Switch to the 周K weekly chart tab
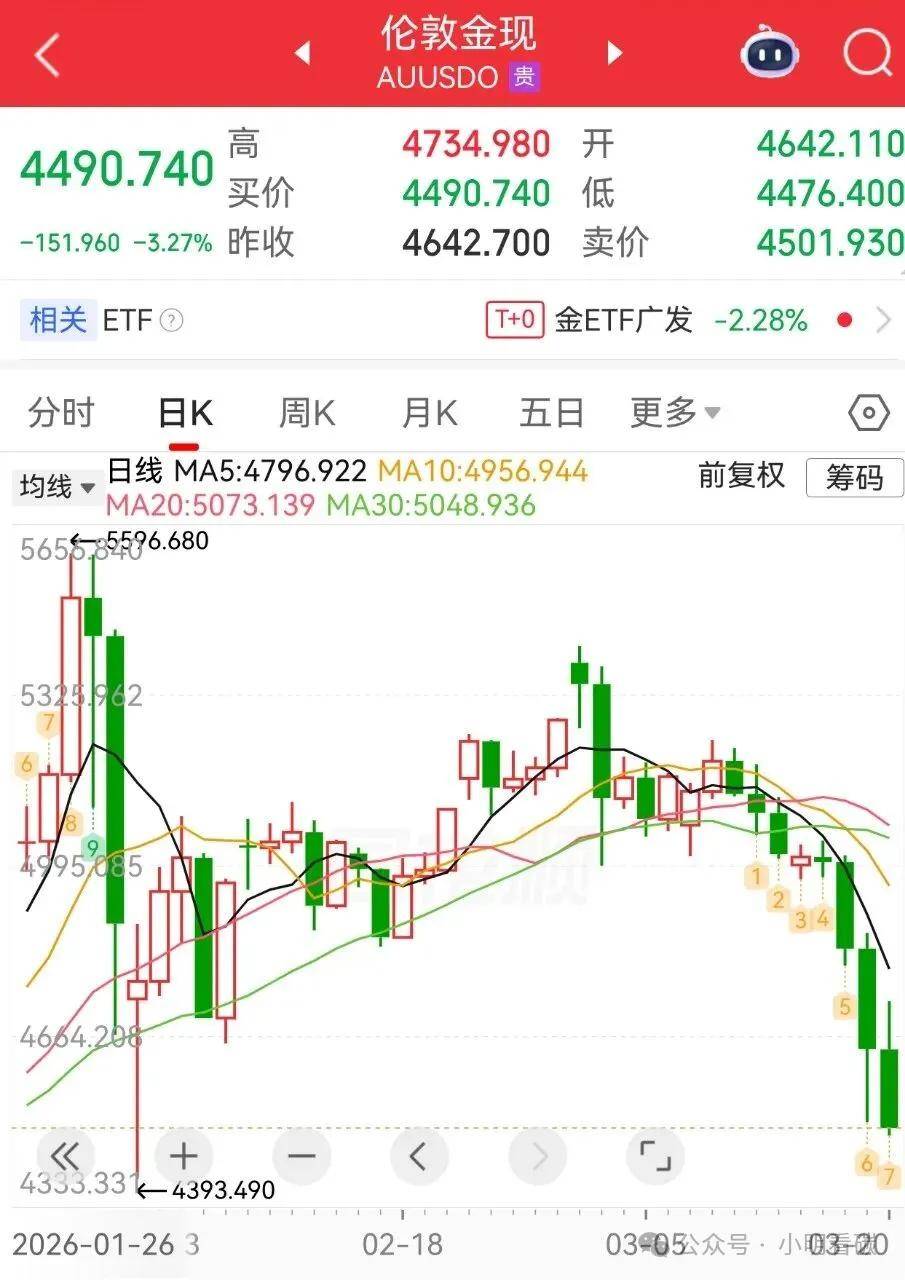Image resolution: width=905 pixels, height=1280 pixels. click(x=305, y=411)
